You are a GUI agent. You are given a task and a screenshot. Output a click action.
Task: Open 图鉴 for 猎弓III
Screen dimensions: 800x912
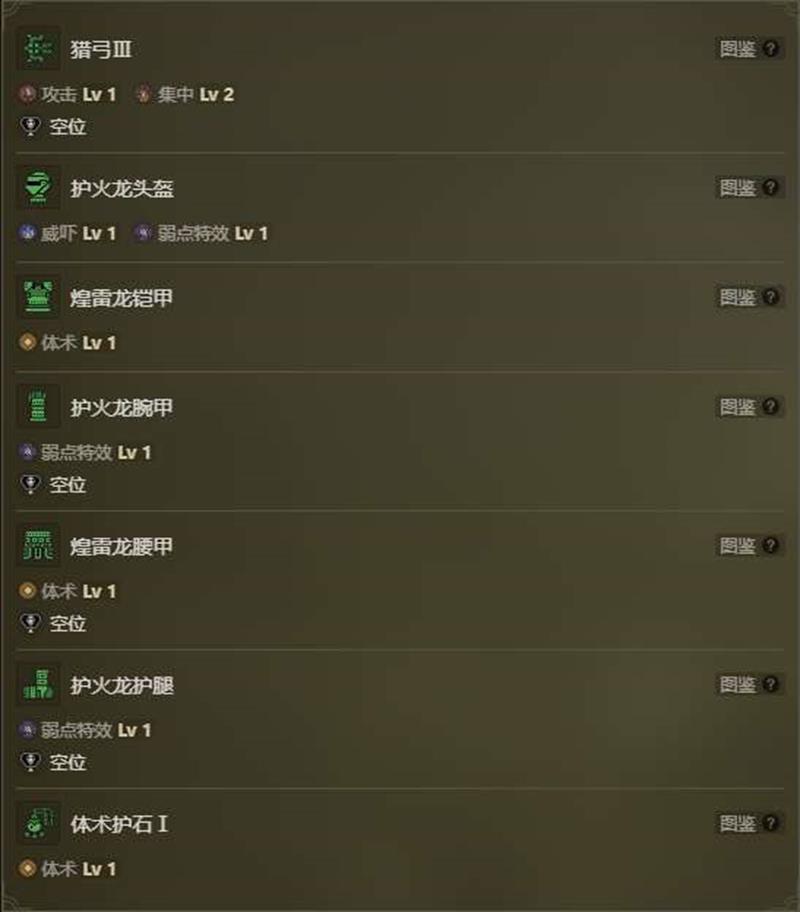point(748,49)
